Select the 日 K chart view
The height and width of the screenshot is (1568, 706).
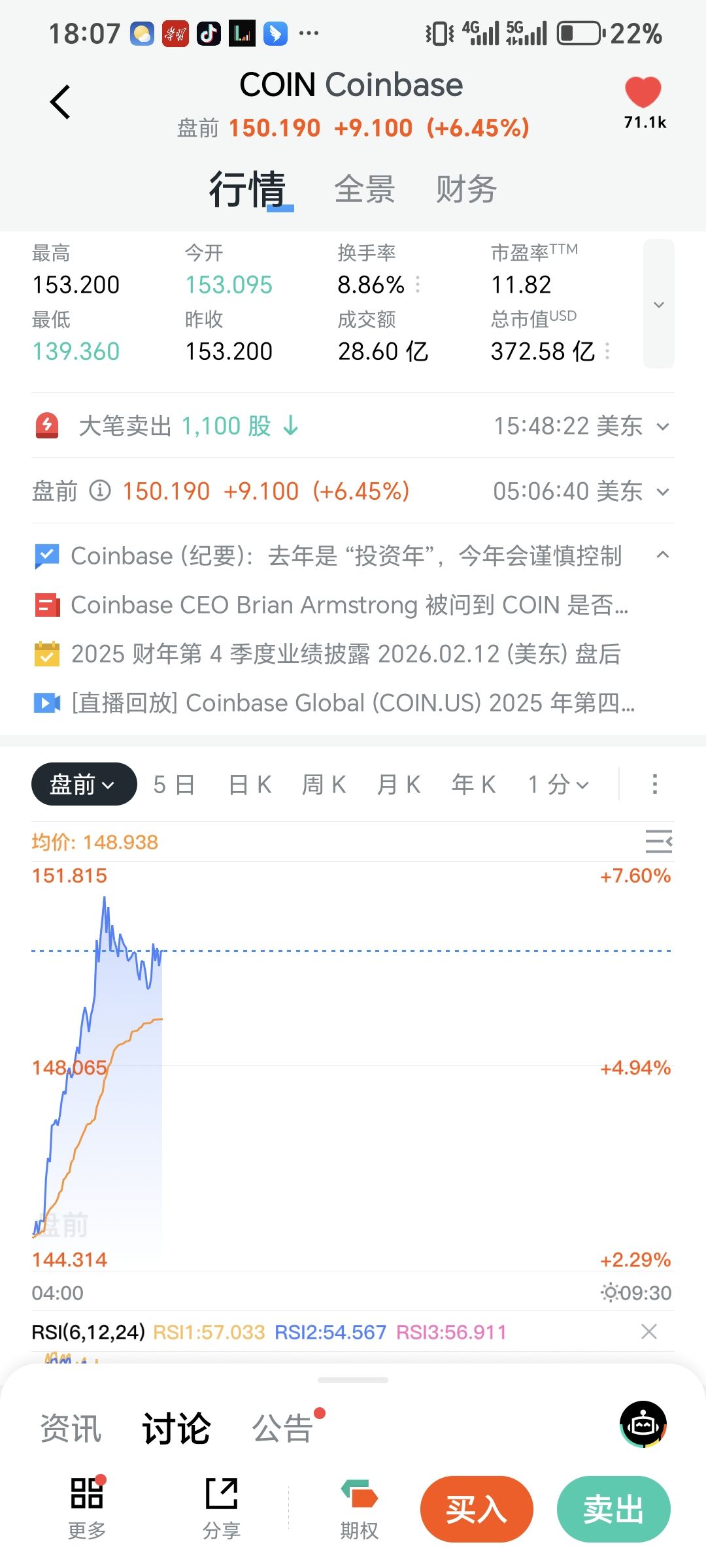tap(250, 784)
